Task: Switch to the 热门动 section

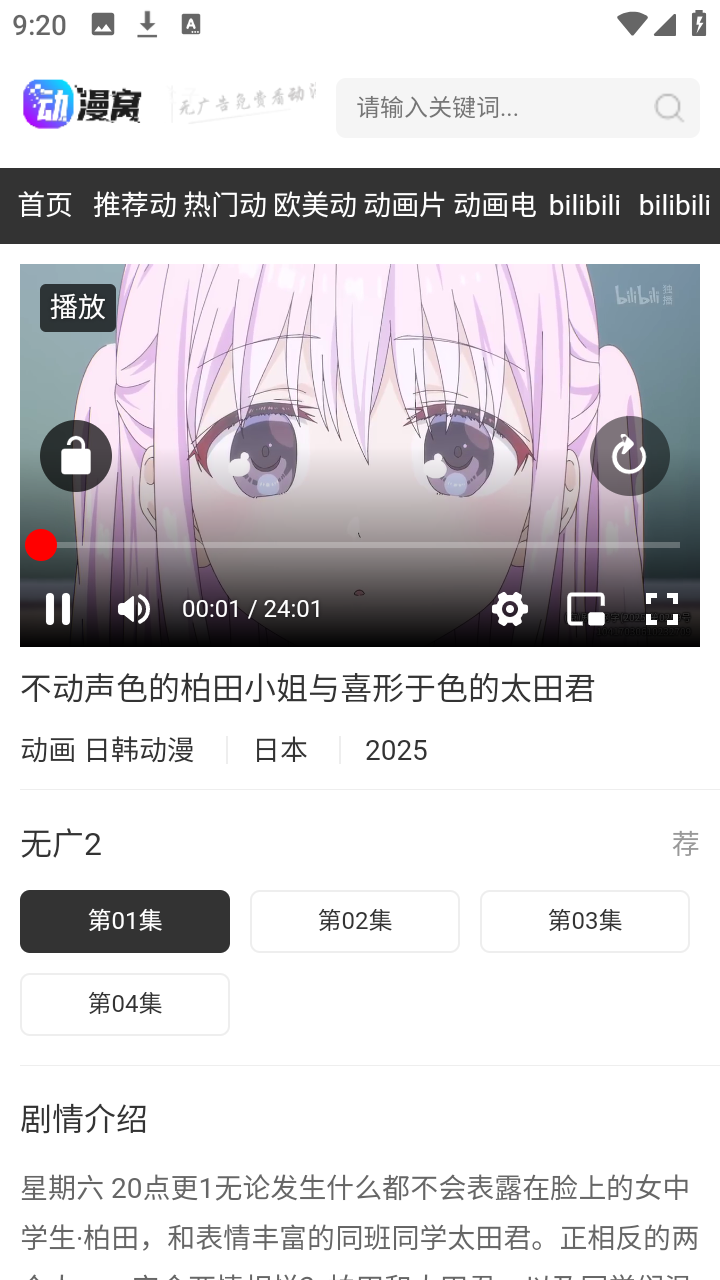Action: (225, 205)
